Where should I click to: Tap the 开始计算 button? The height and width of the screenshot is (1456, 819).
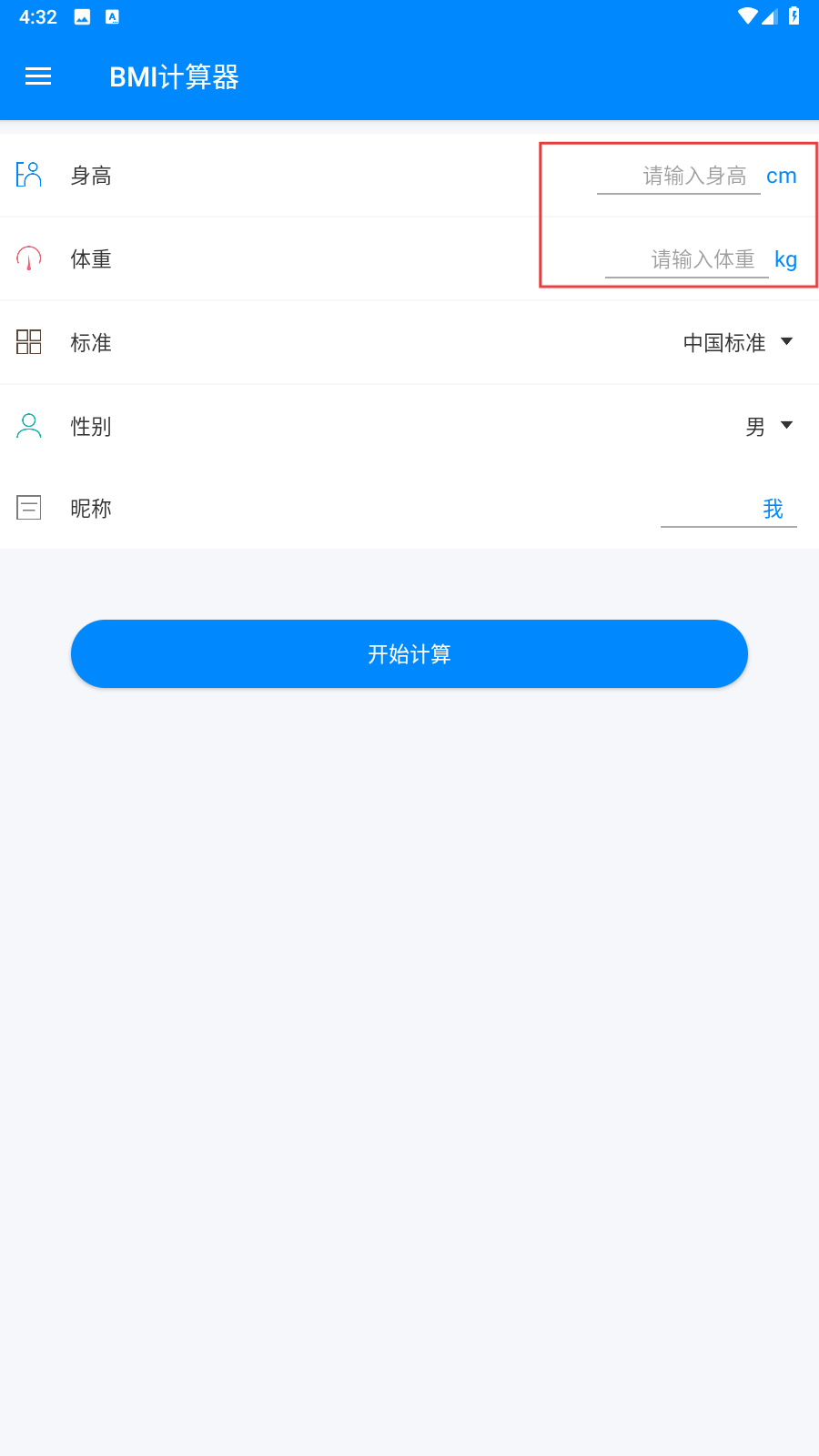tap(409, 654)
